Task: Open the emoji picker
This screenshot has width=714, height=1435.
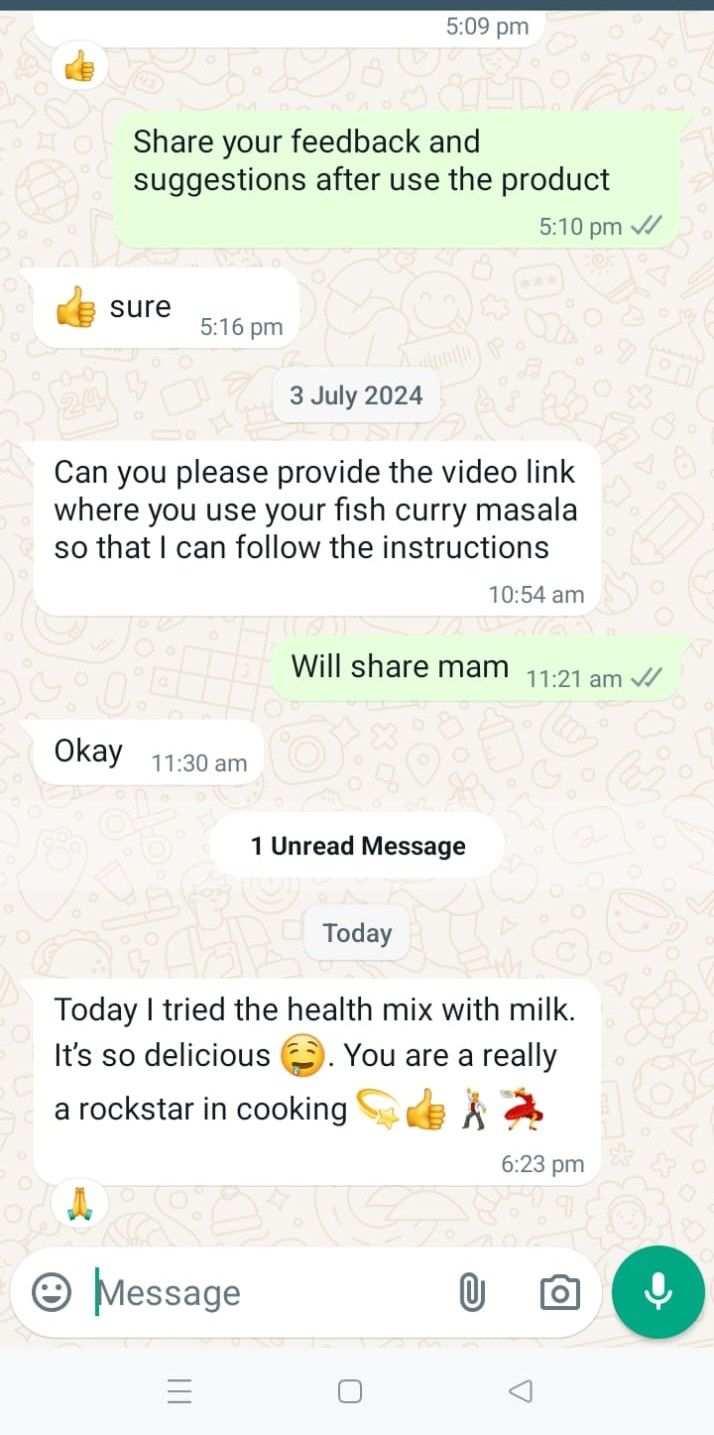Action: click(51, 1292)
